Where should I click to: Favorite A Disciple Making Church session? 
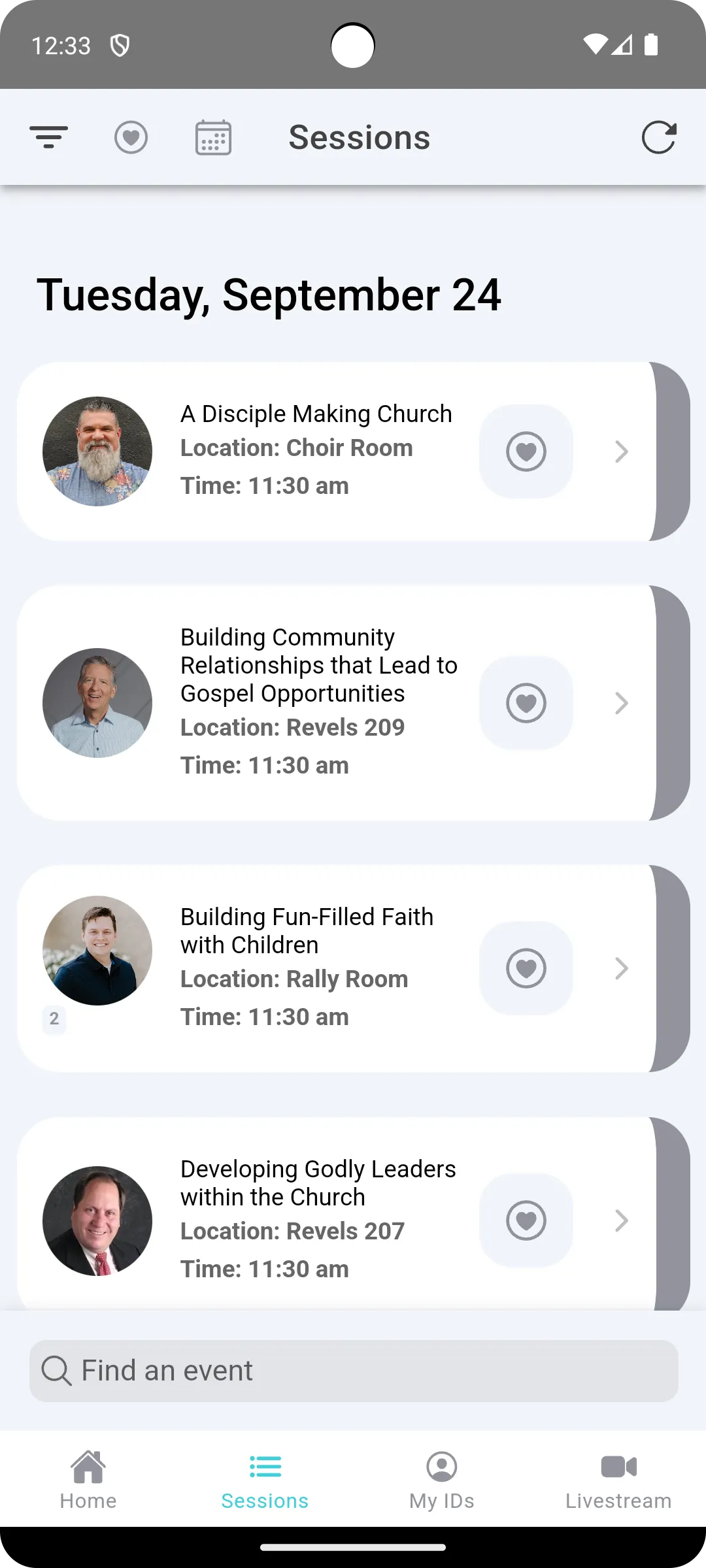click(x=526, y=451)
